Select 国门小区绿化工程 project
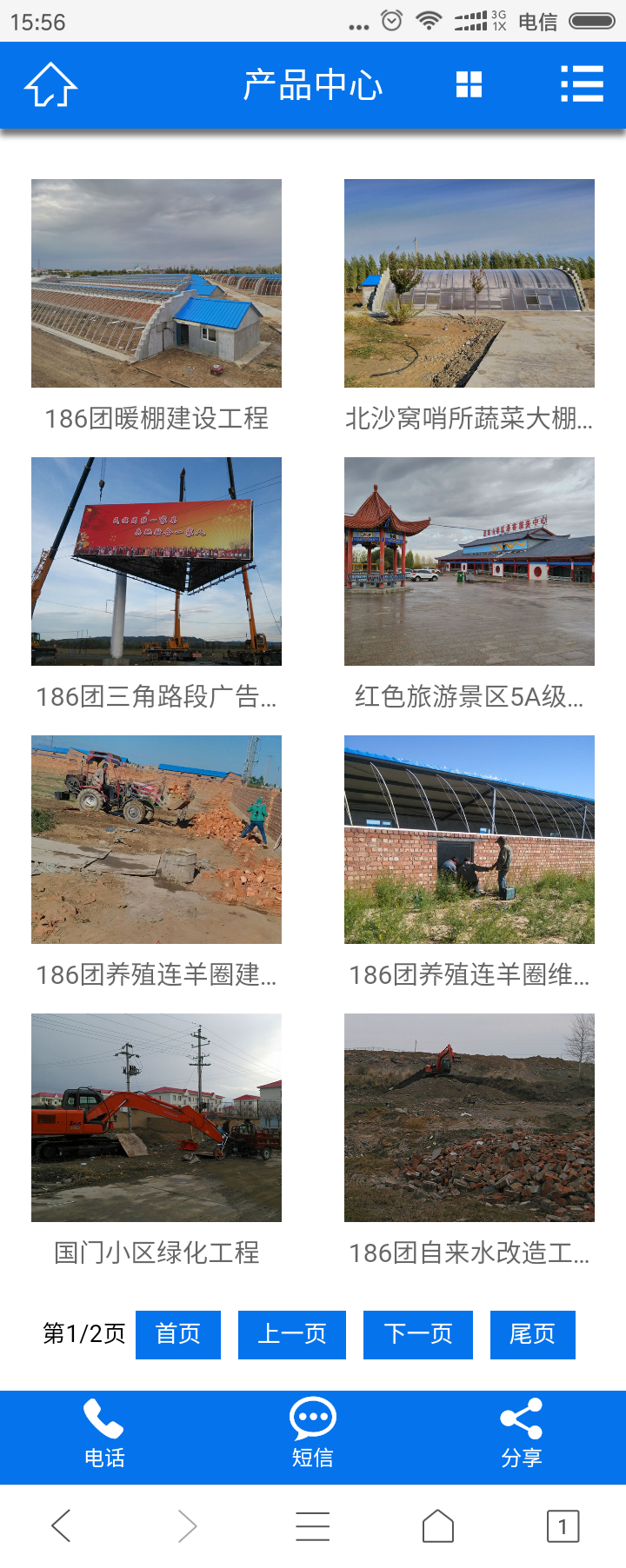This screenshot has width=626, height=1568. pos(156,1118)
